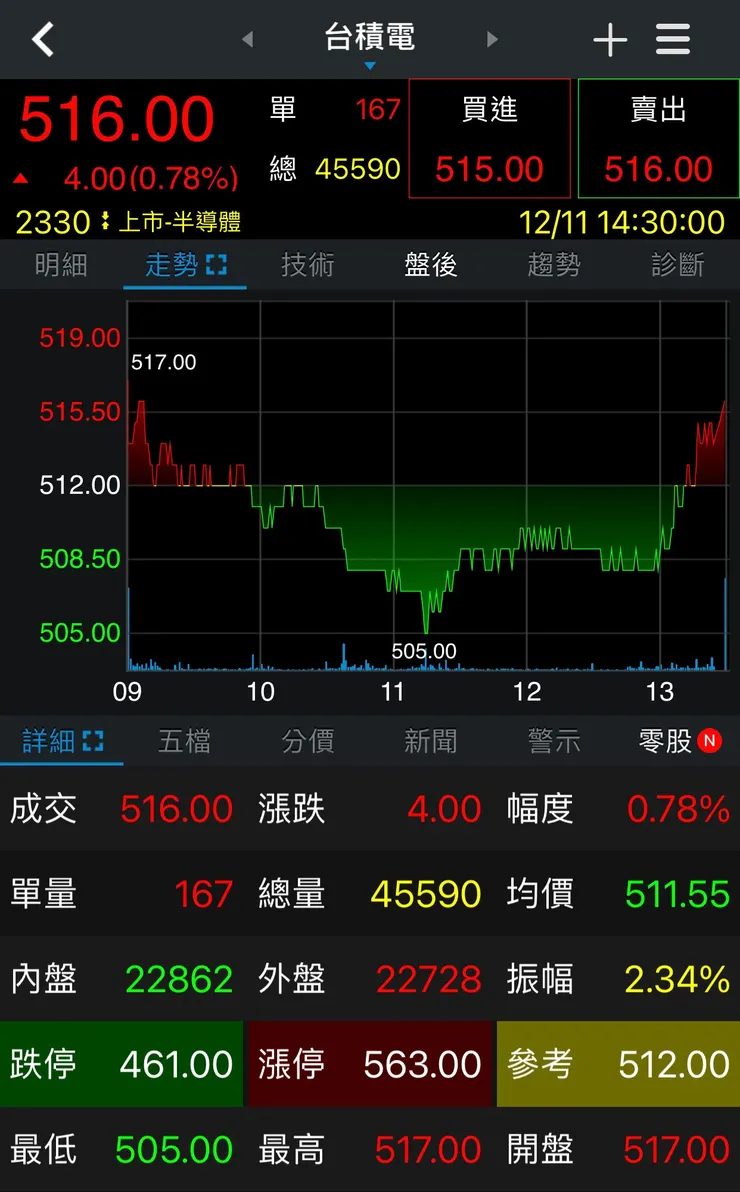Tap the 賣出 516.00 sell button
The height and width of the screenshot is (1192, 740).
coord(657,139)
